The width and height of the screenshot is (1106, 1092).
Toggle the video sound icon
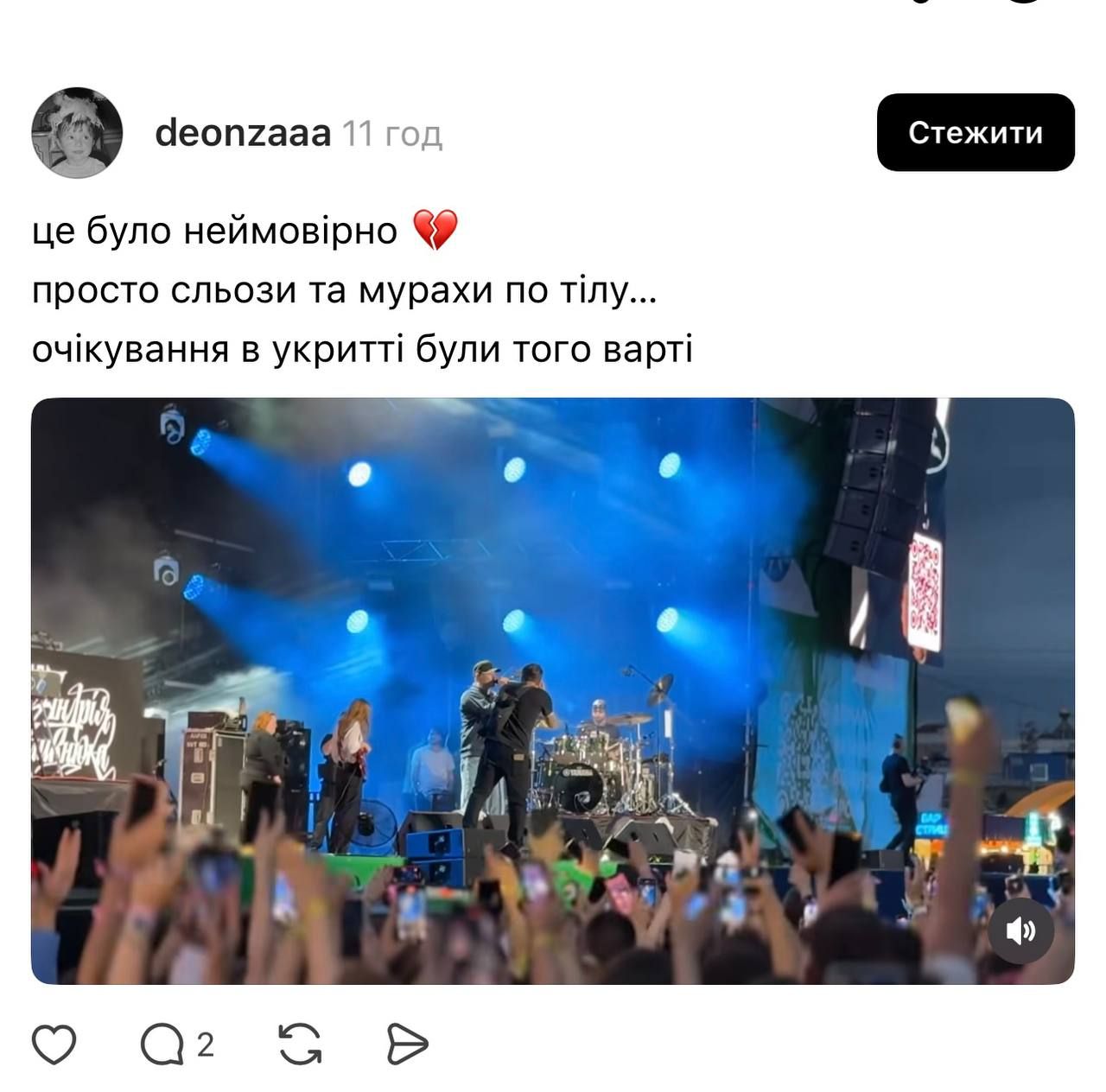pos(1020,930)
